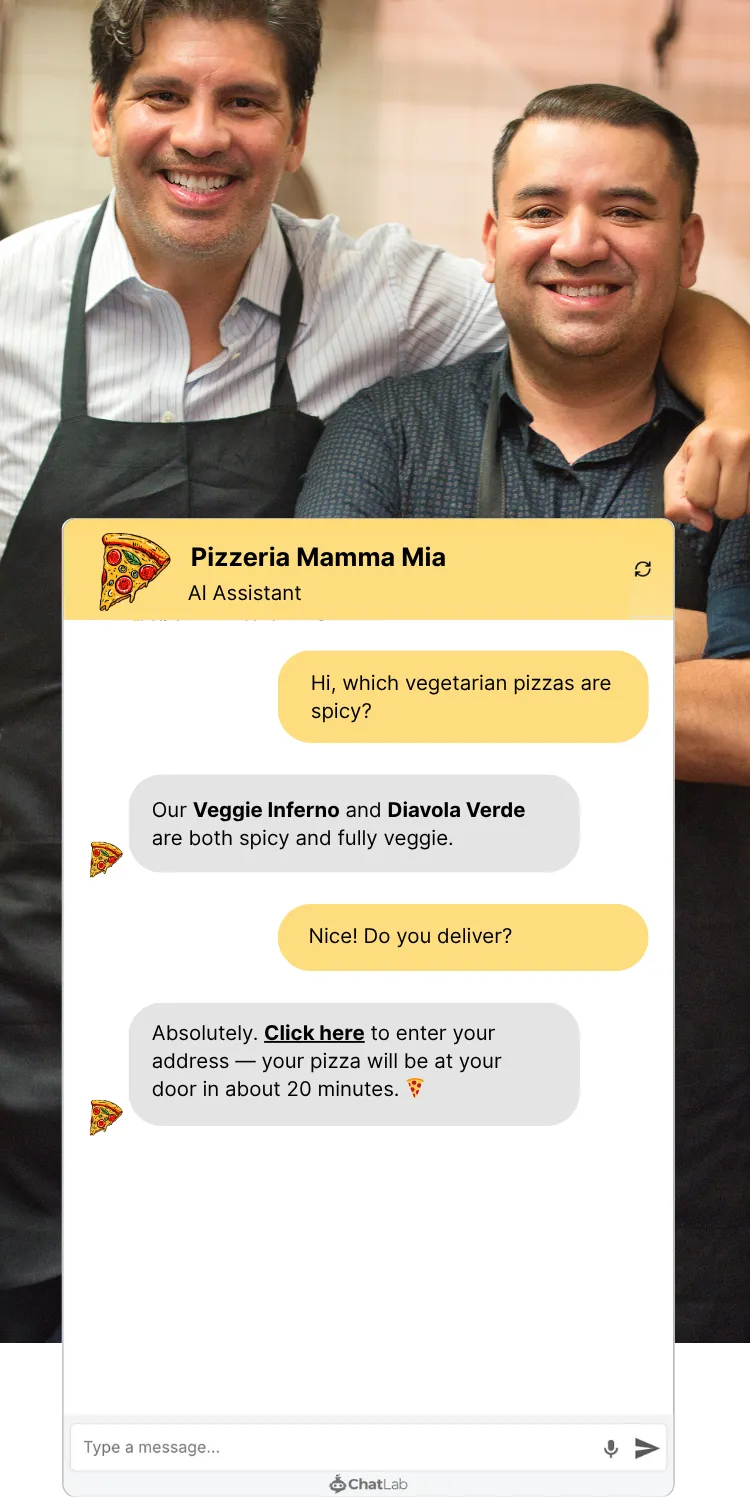Click the Pizzeria Mamma Mia title
The width and height of the screenshot is (750, 1500).
(x=318, y=557)
